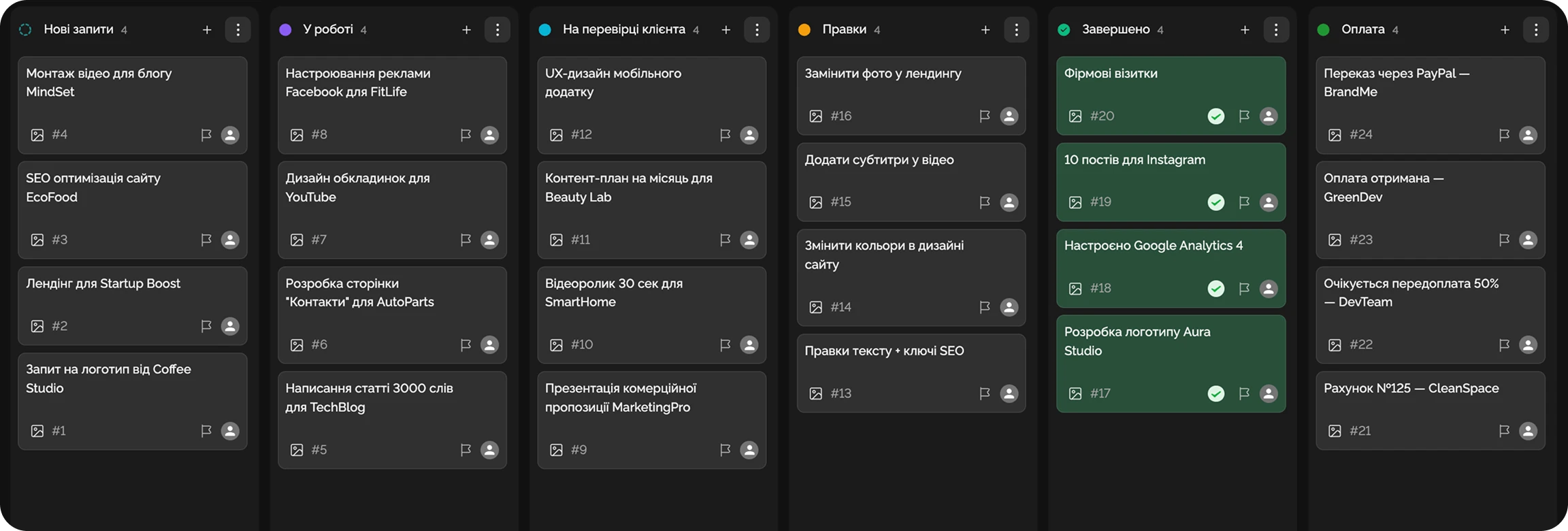
Task: Tap the image icon on card #10
Action: click(x=556, y=345)
